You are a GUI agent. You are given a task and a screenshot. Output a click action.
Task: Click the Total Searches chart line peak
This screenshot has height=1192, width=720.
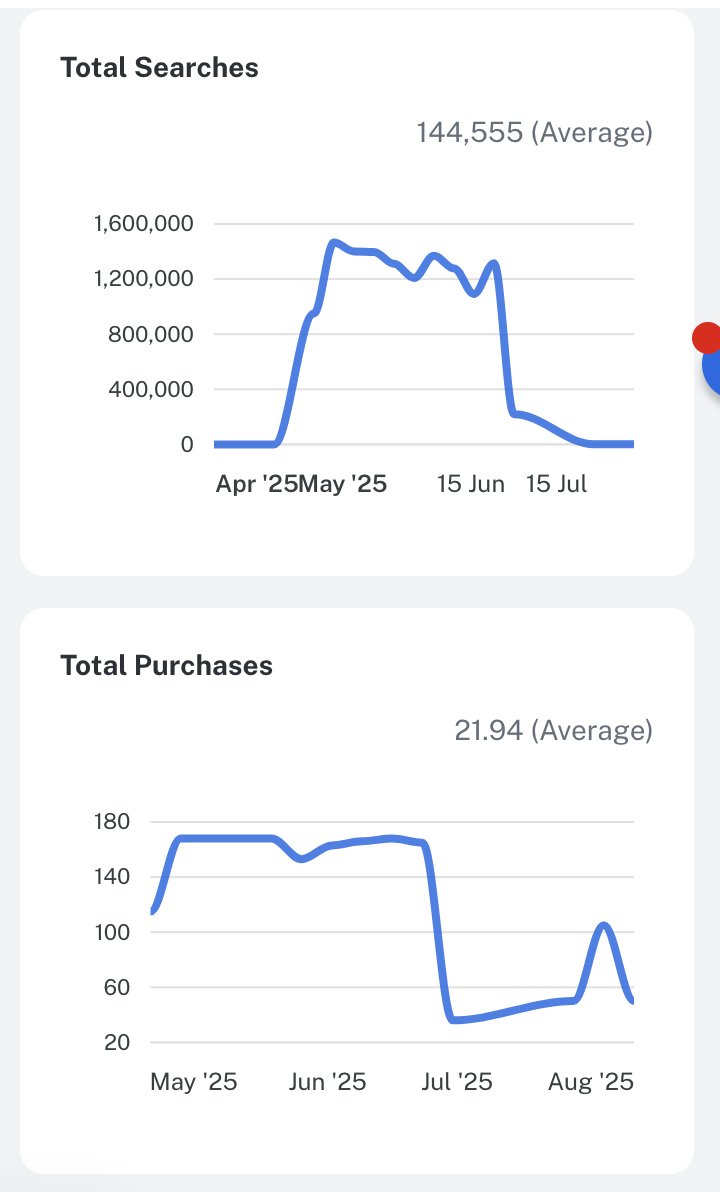335,241
